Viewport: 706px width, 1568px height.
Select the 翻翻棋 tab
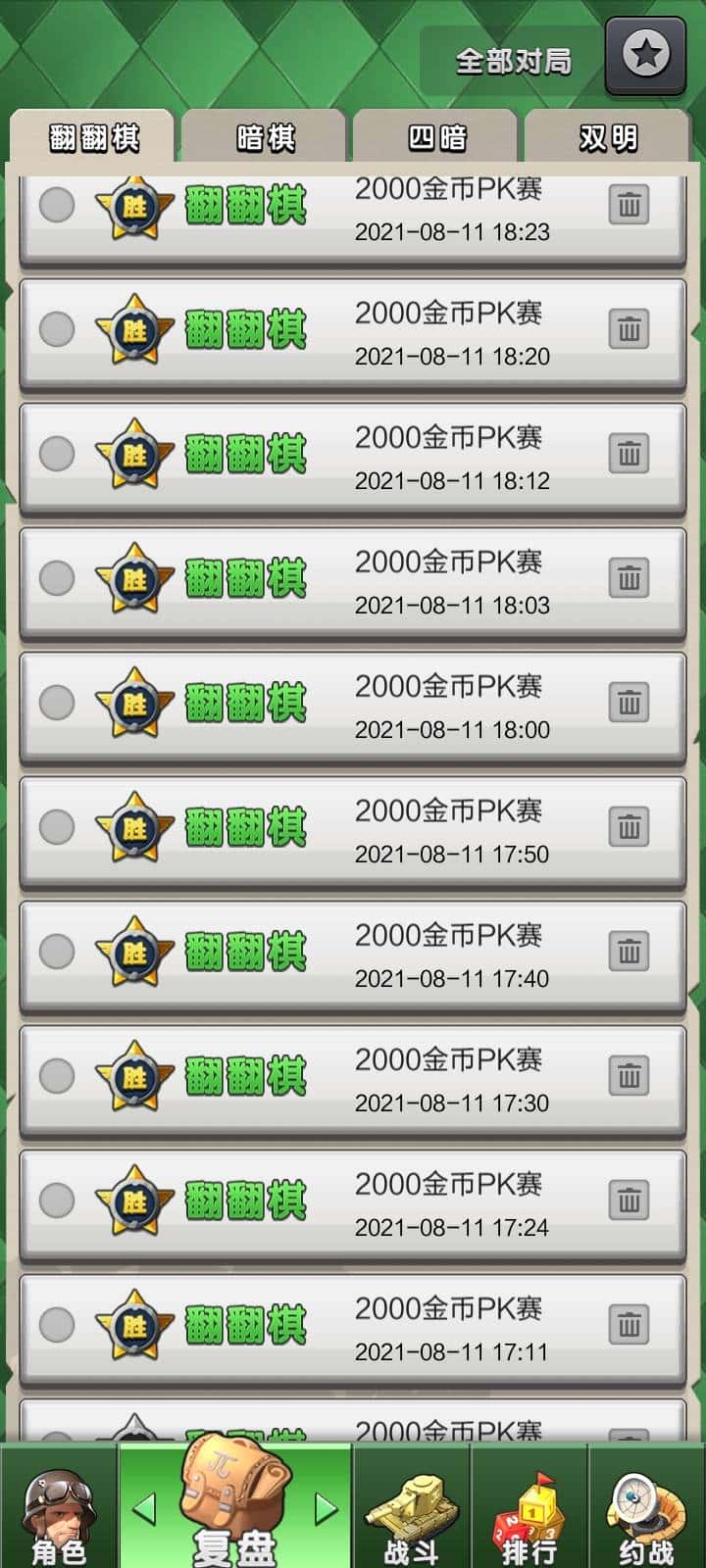click(92, 138)
